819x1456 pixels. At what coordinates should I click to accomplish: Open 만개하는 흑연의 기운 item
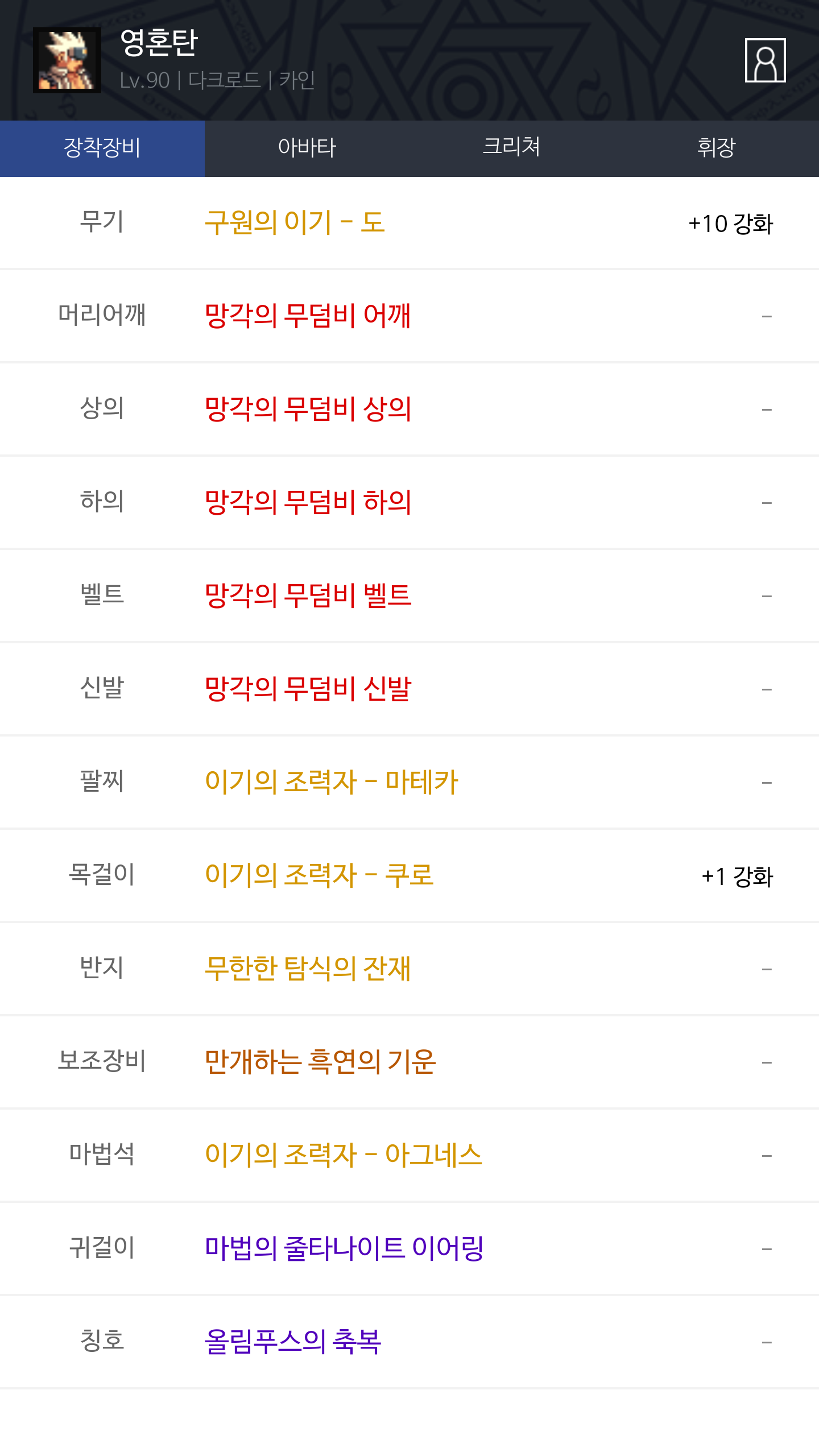[320, 1062]
